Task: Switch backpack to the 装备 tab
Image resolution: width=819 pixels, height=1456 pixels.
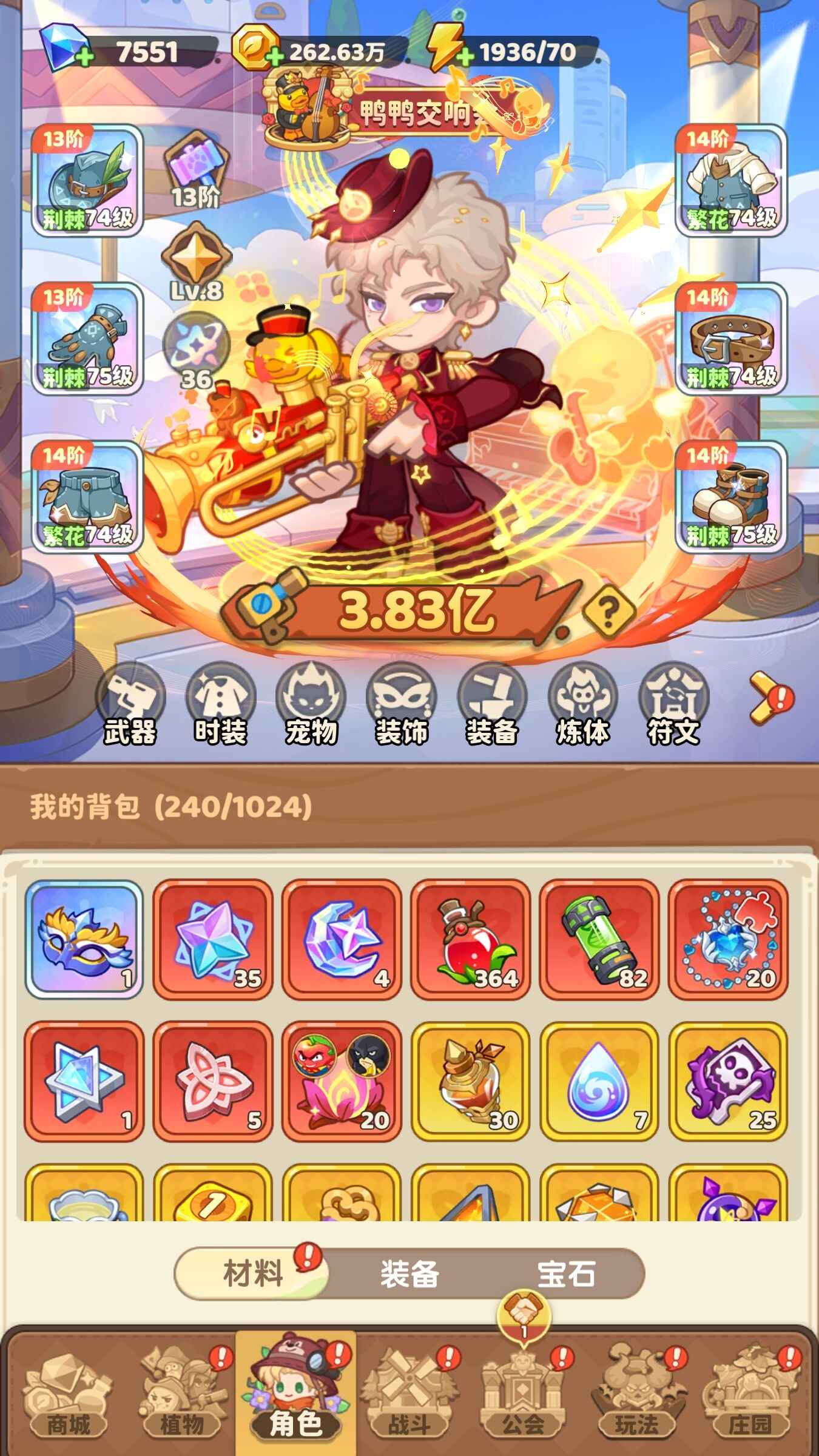Action: pyautogui.click(x=409, y=1274)
